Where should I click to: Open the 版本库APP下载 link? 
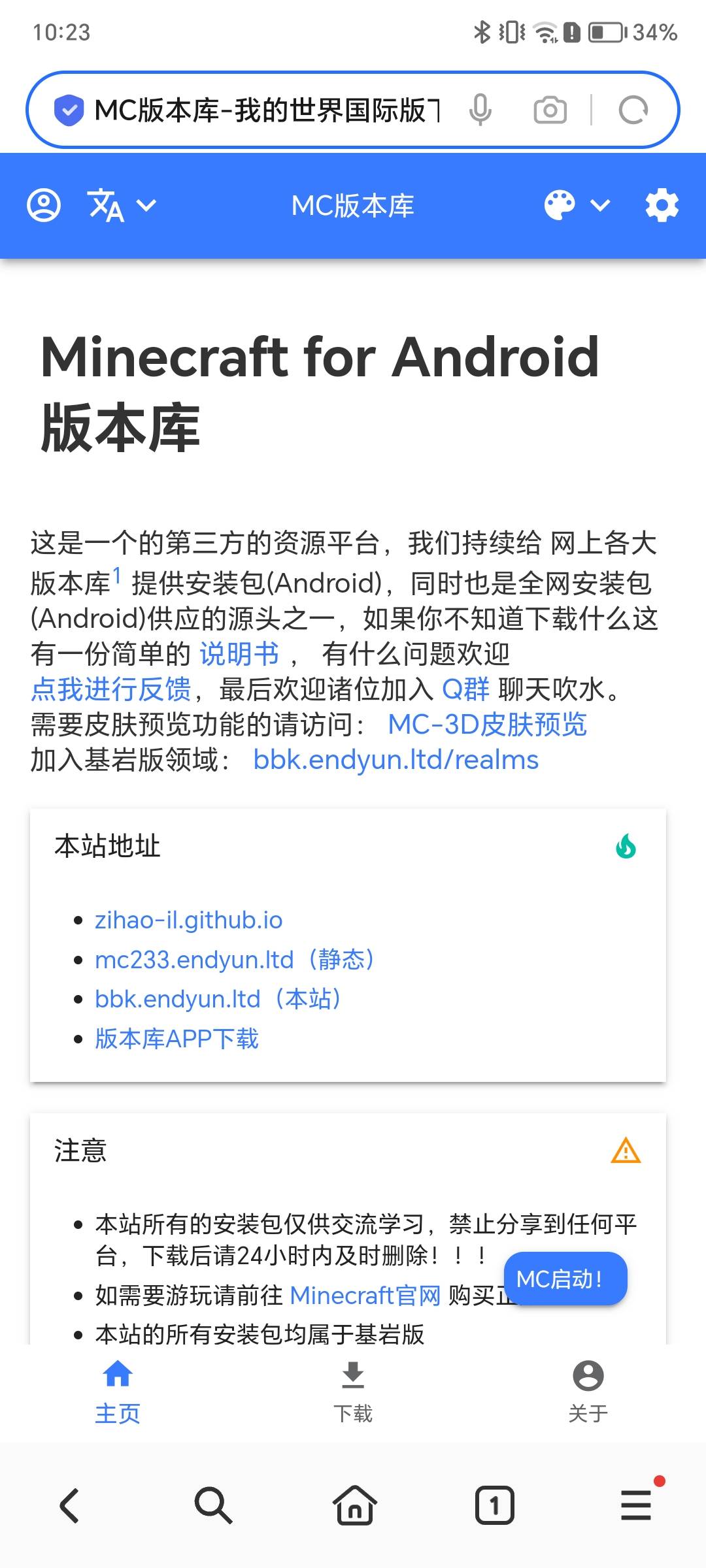click(x=176, y=1039)
